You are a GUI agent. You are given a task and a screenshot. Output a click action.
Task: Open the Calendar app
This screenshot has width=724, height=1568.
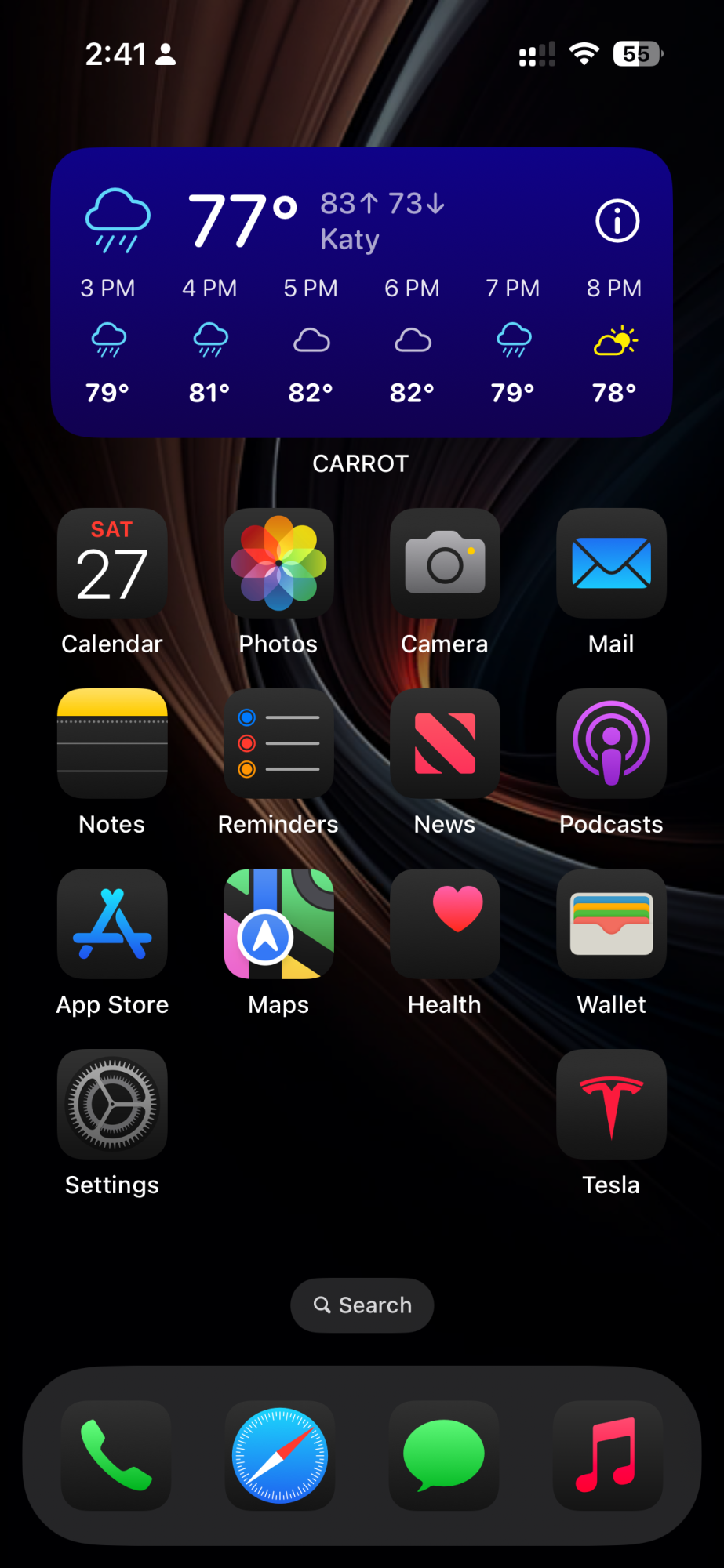click(x=112, y=564)
